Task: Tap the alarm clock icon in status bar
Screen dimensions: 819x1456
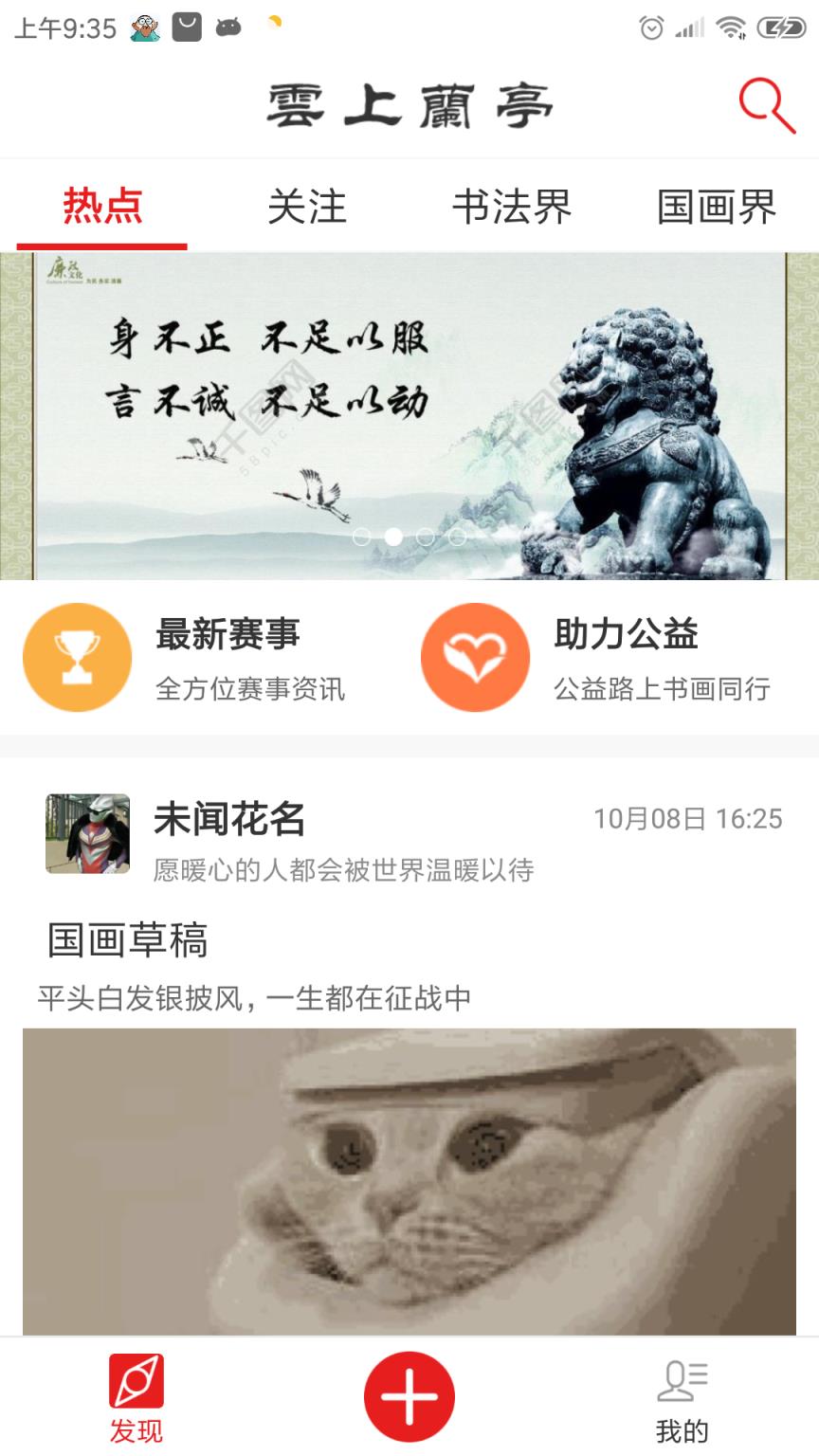Action: pos(650,28)
